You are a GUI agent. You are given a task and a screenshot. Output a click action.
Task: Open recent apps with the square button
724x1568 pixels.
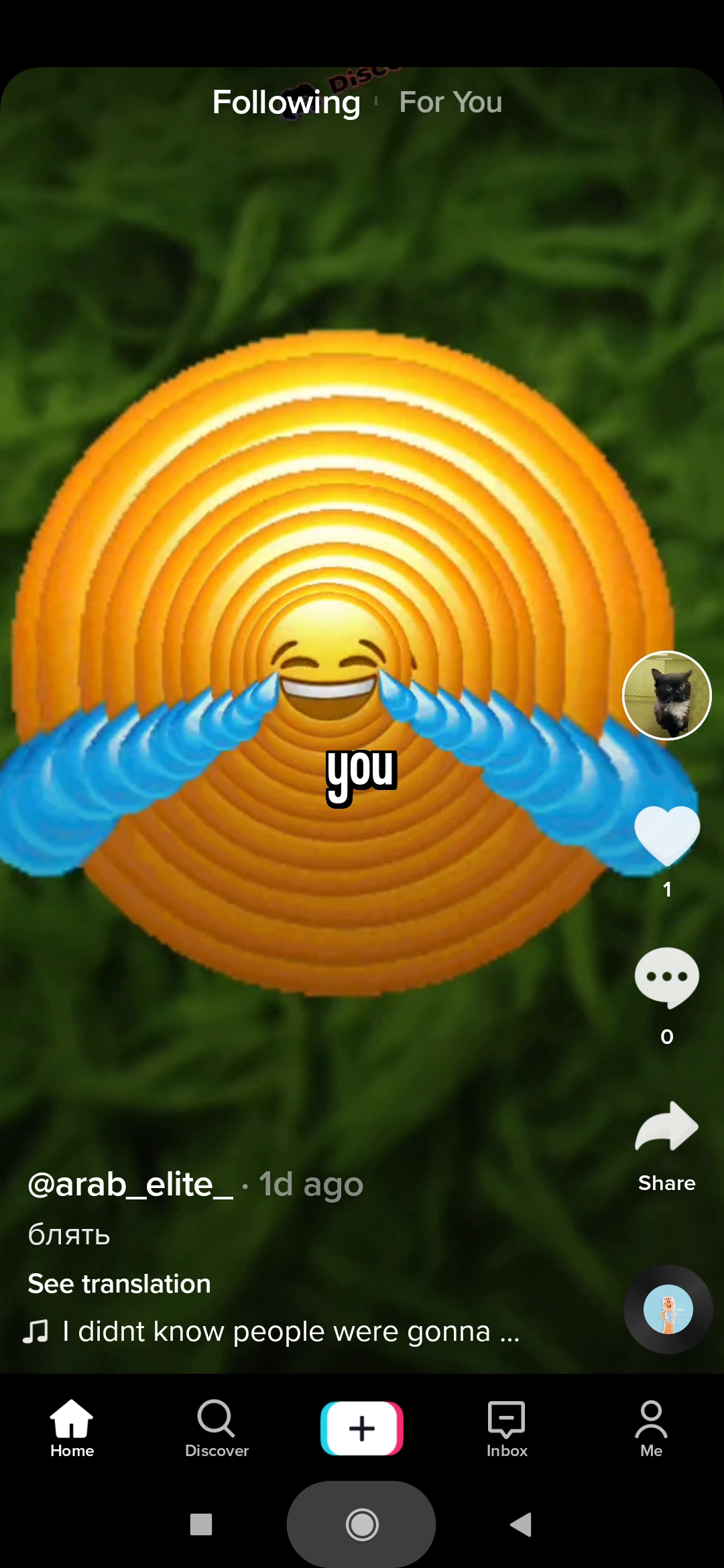(x=201, y=1524)
